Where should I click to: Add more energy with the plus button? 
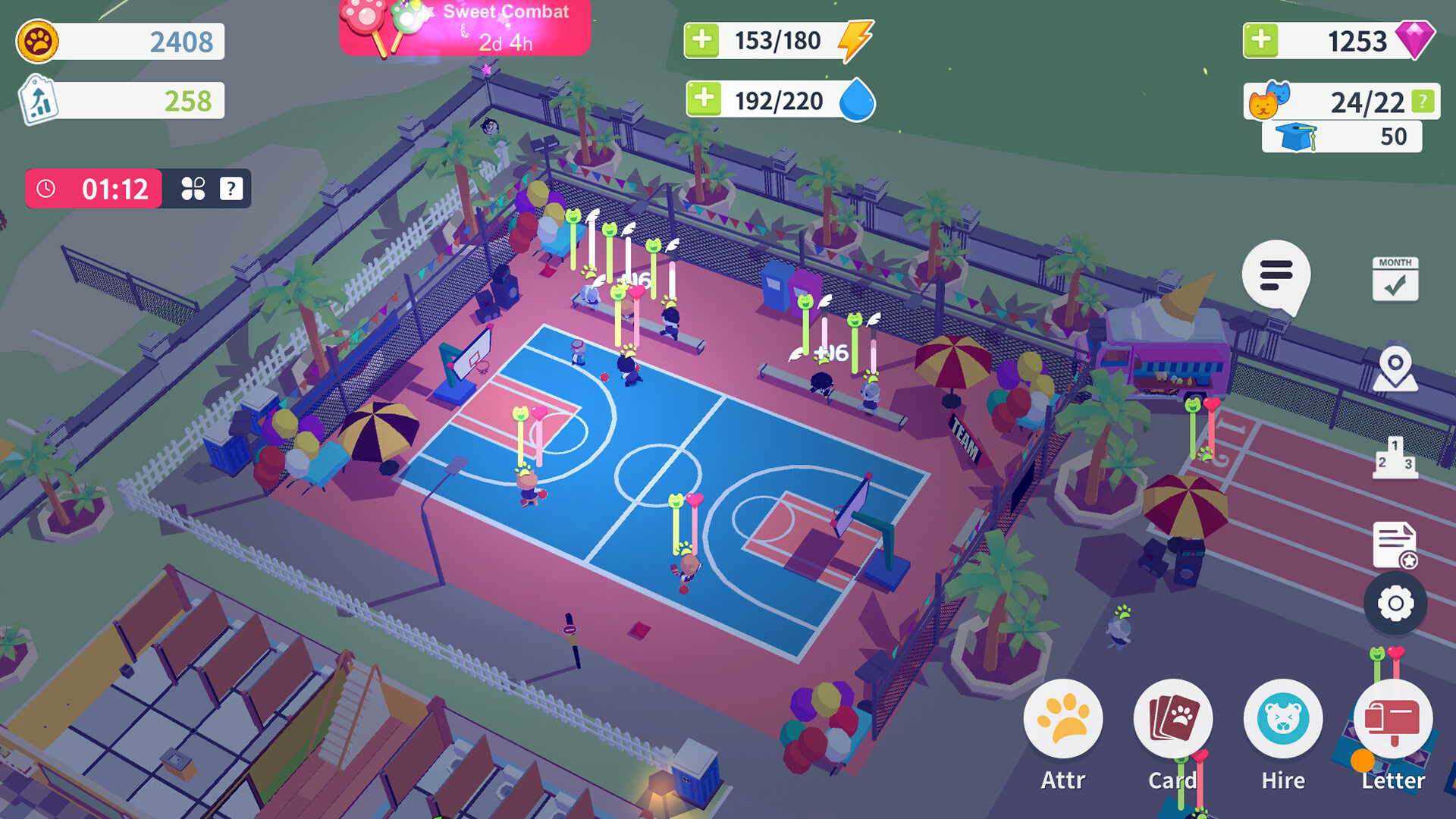pyautogui.click(x=702, y=40)
